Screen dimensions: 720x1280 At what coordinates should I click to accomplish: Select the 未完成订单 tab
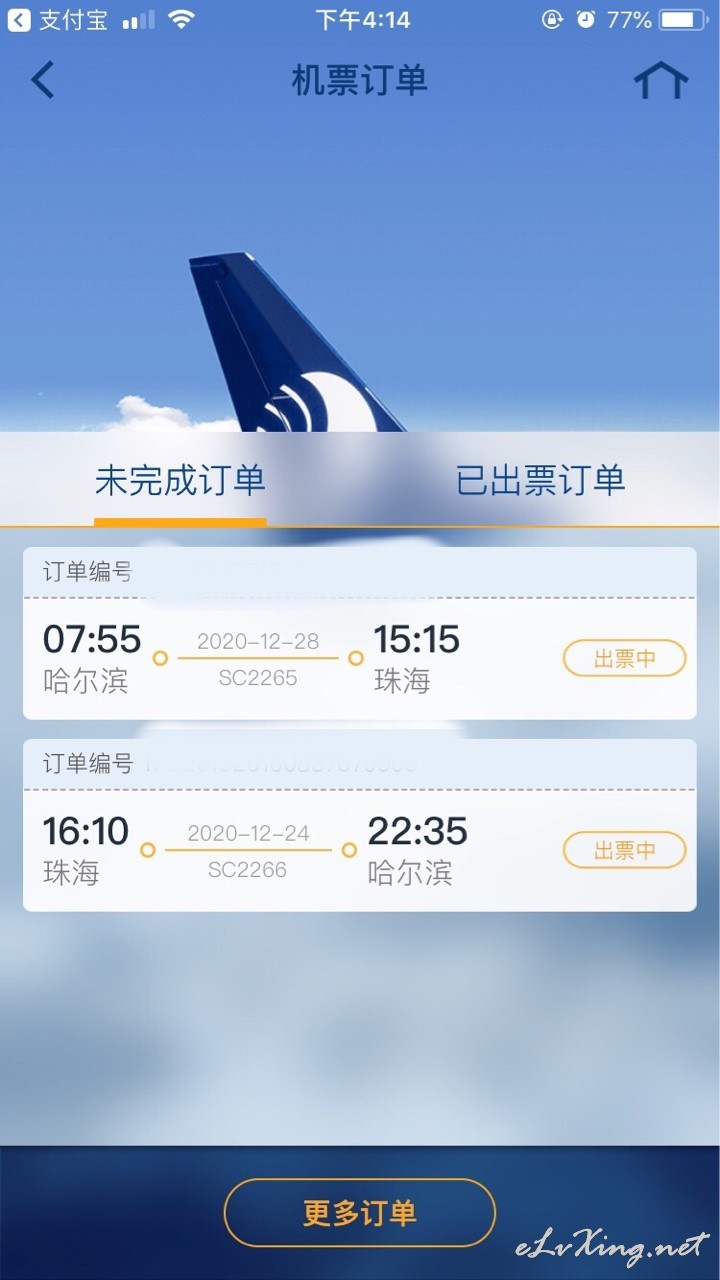pos(180,480)
